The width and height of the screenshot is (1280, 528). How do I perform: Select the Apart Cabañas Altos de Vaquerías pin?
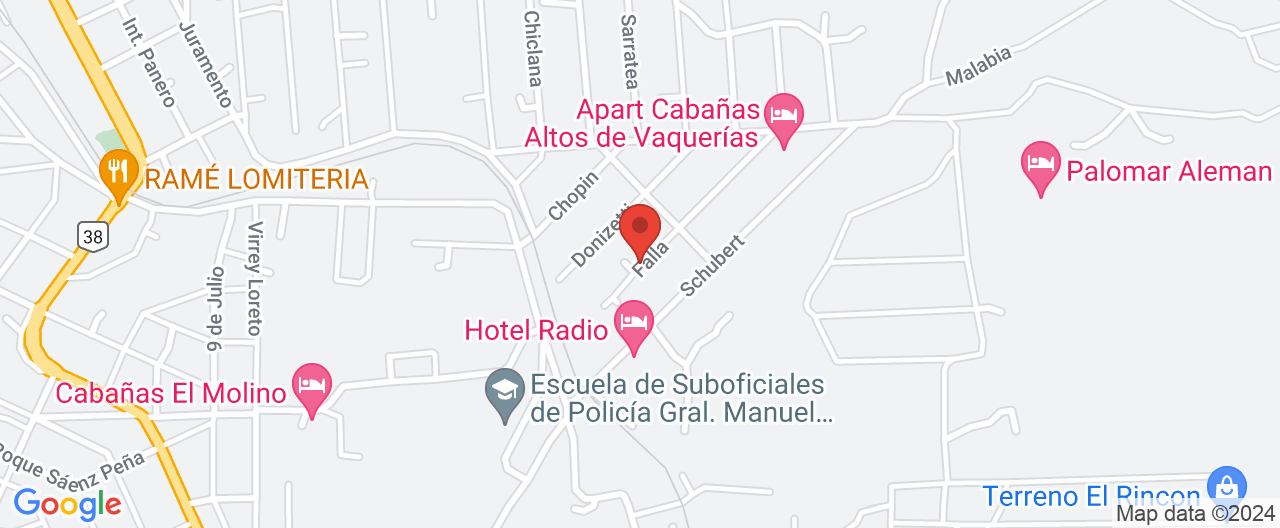[783, 113]
